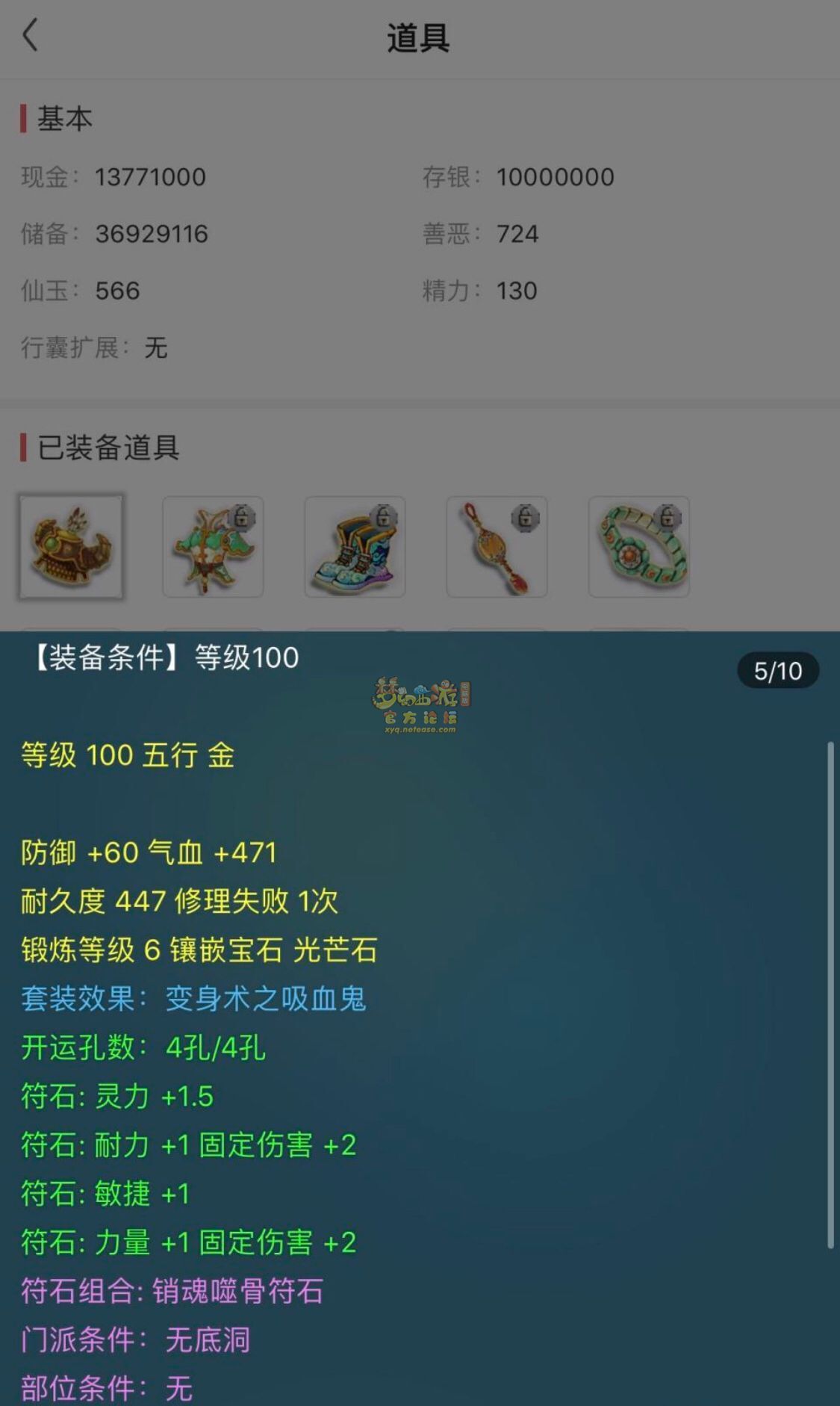Open the equipped green armor item
840x1406 pixels.
(213, 547)
